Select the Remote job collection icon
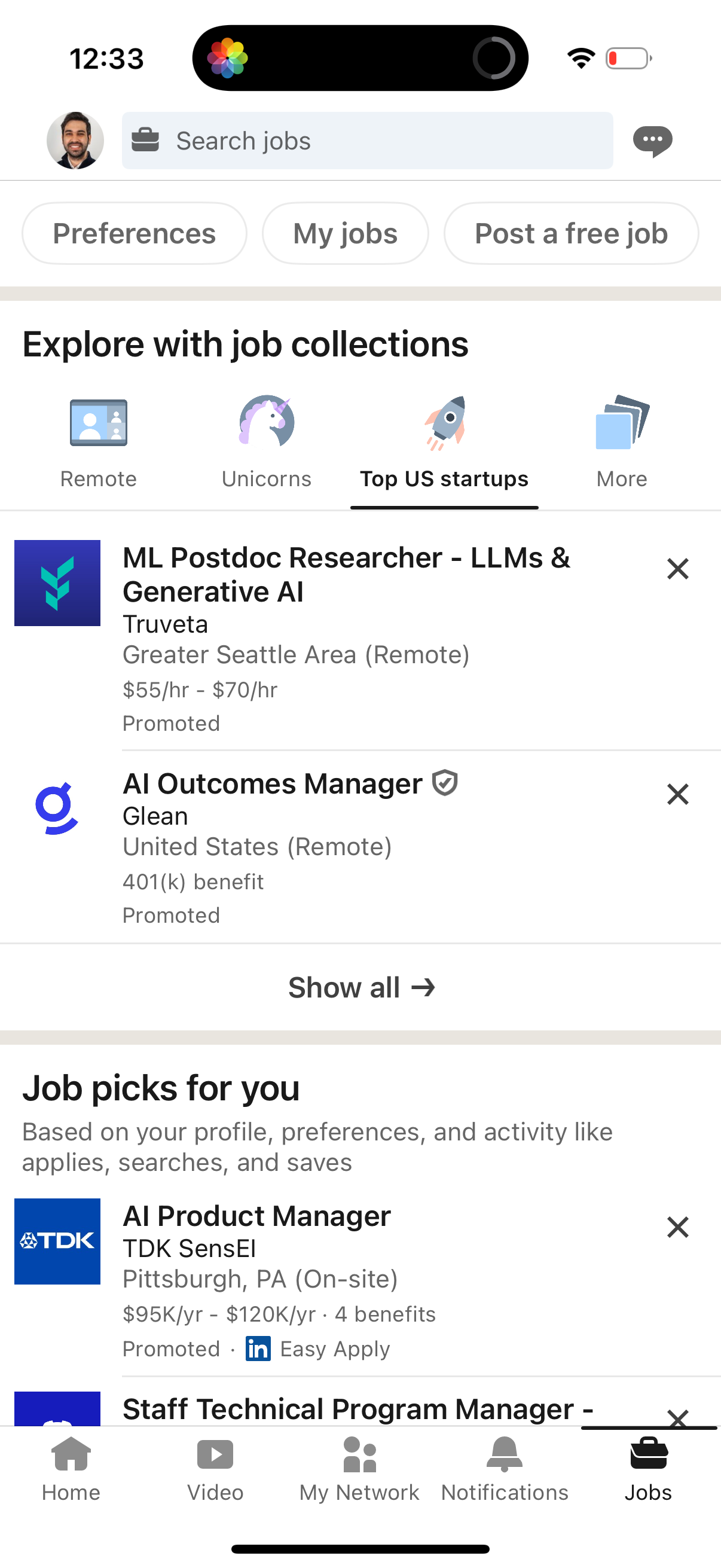Viewport: 721px width, 1568px height. (x=98, y=422)
